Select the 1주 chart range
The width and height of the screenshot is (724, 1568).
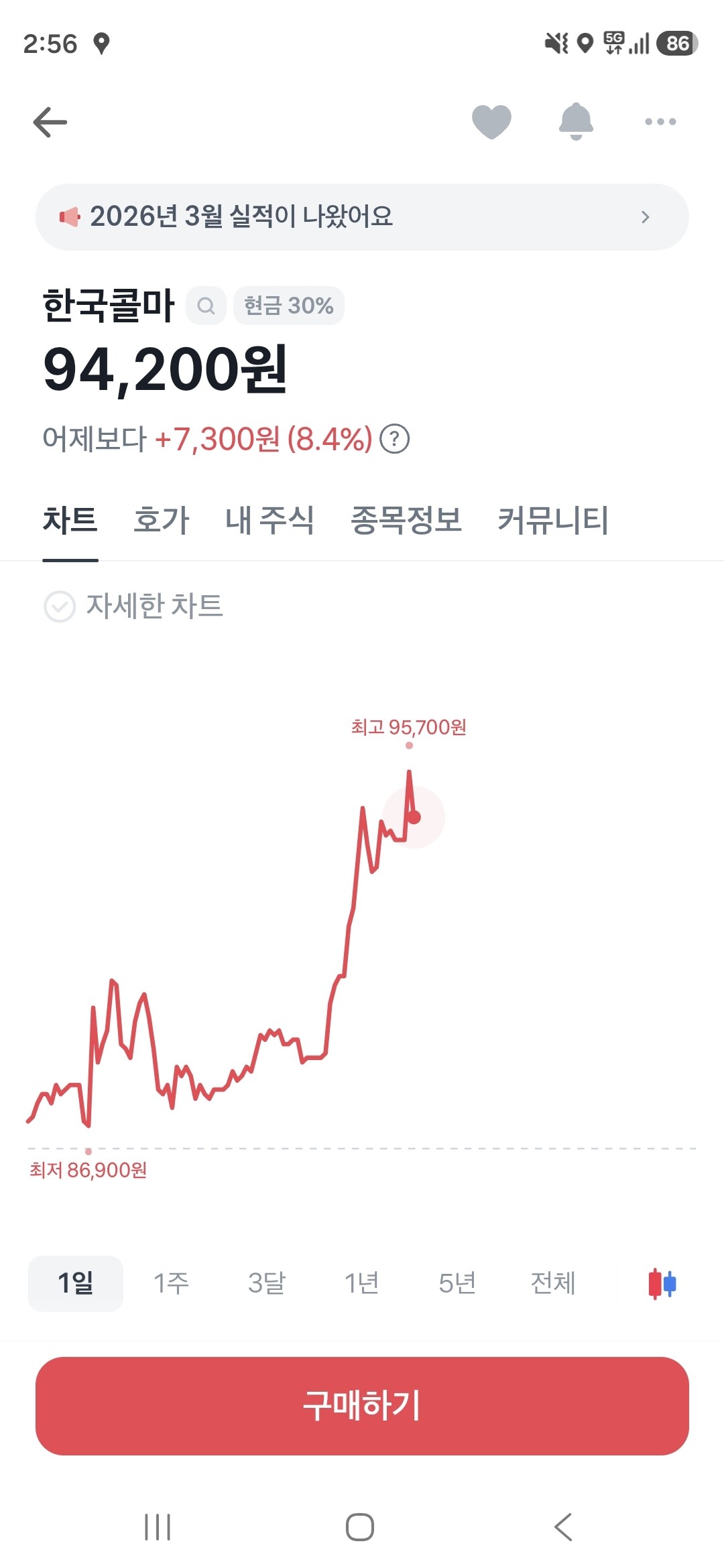[171, 1283]
